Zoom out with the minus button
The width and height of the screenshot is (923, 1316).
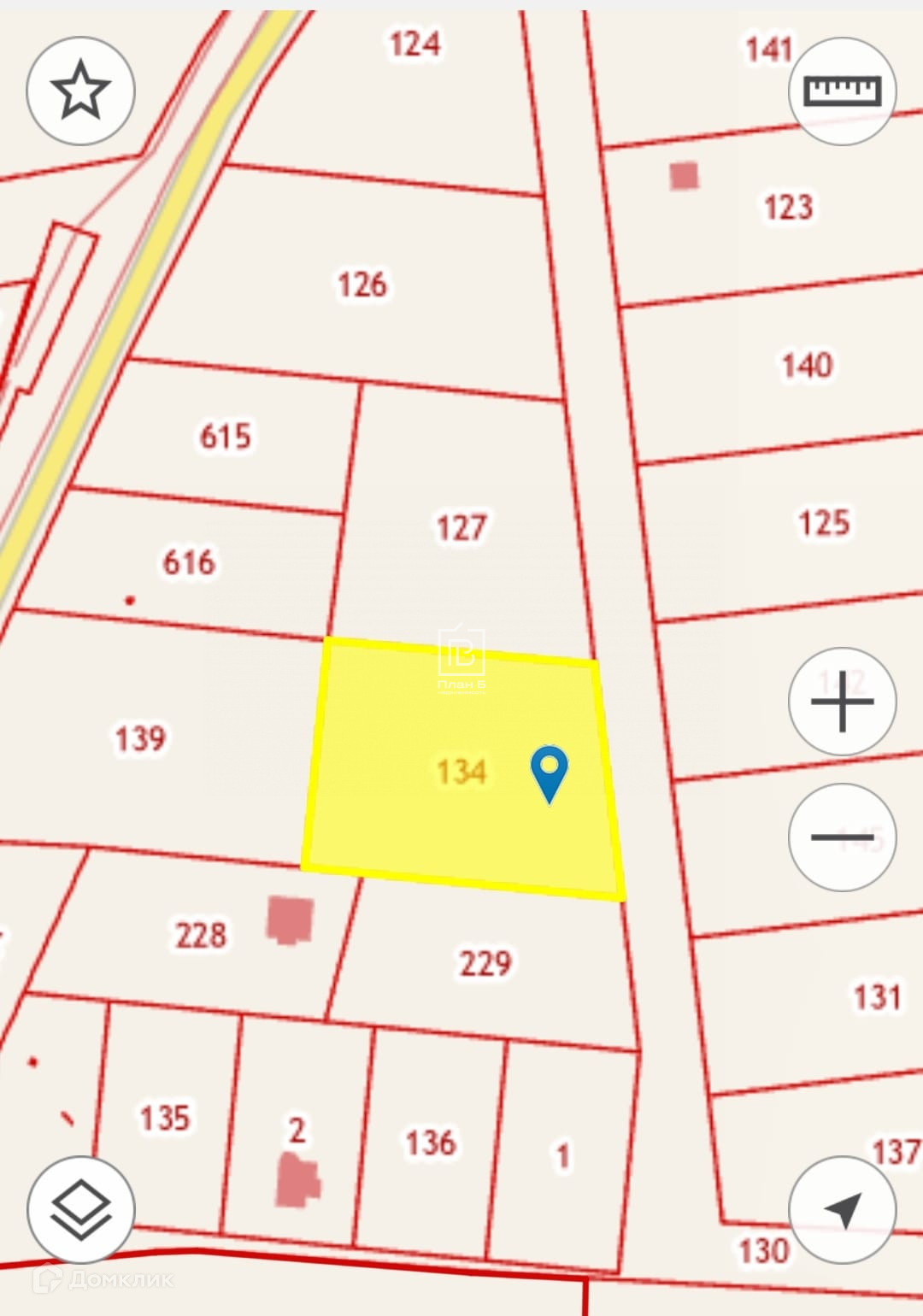842,837
